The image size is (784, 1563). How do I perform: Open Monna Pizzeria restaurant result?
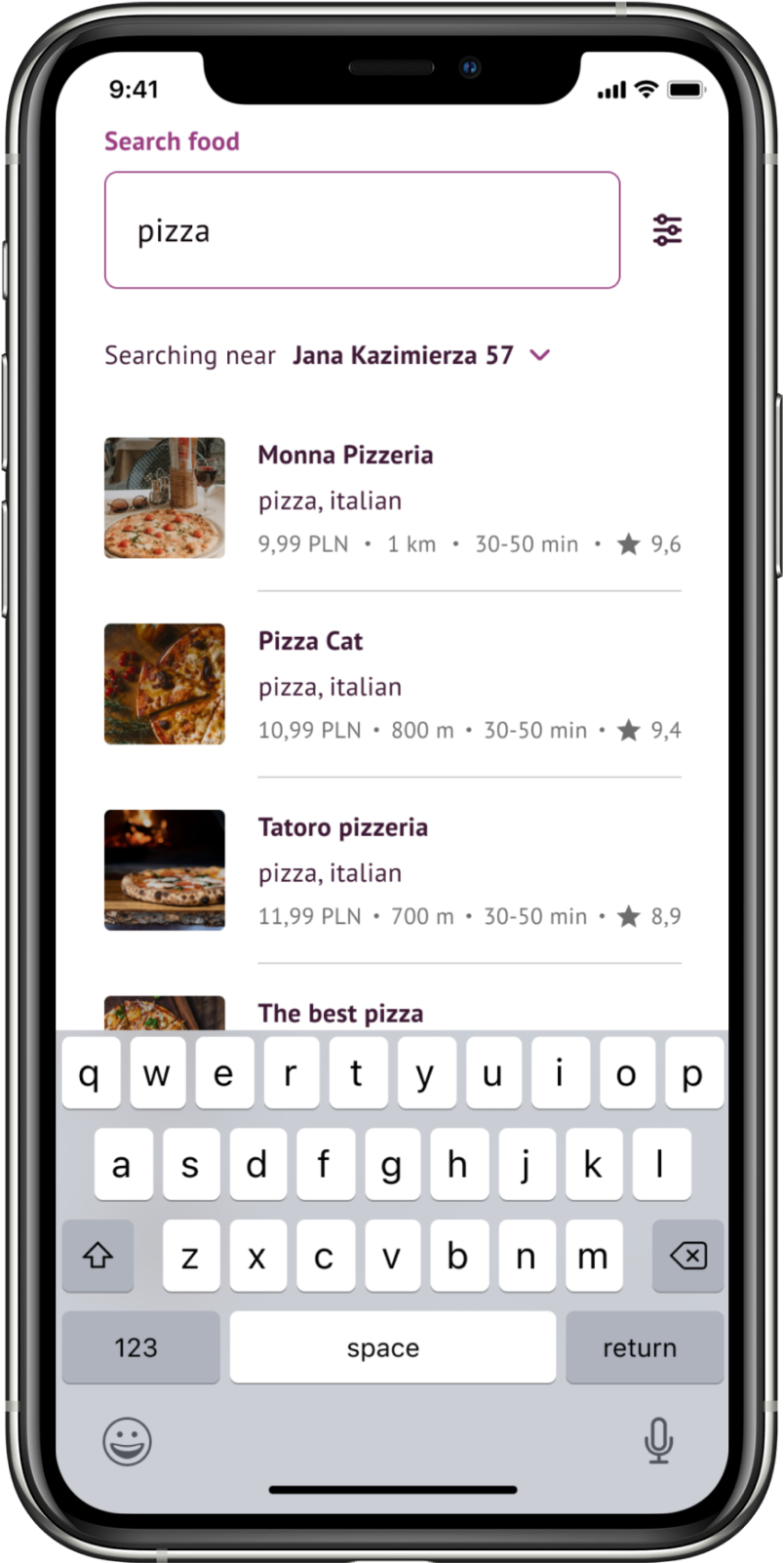pos(345,456)
